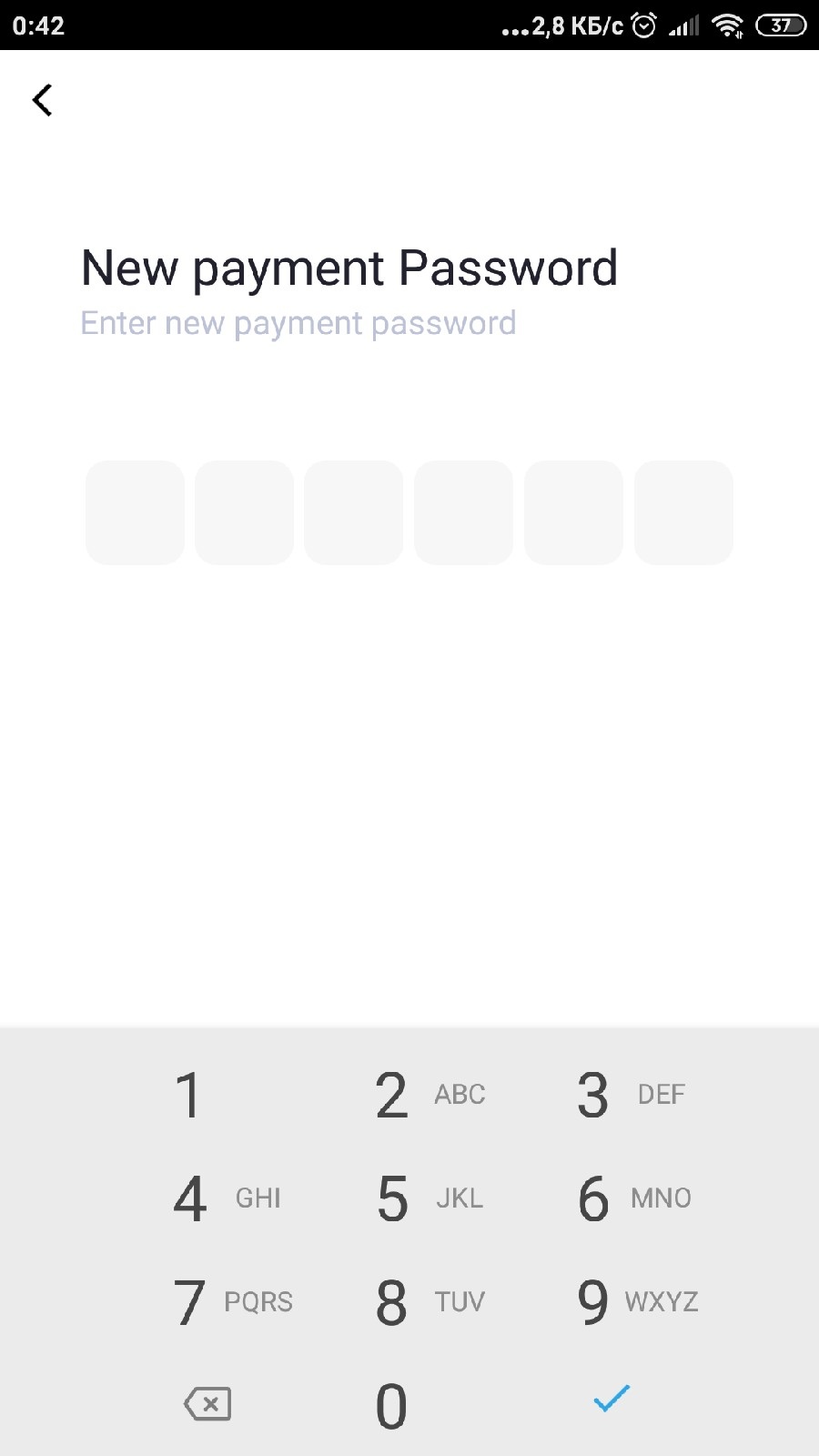Enter digit 0 on the keypad

392,1406
